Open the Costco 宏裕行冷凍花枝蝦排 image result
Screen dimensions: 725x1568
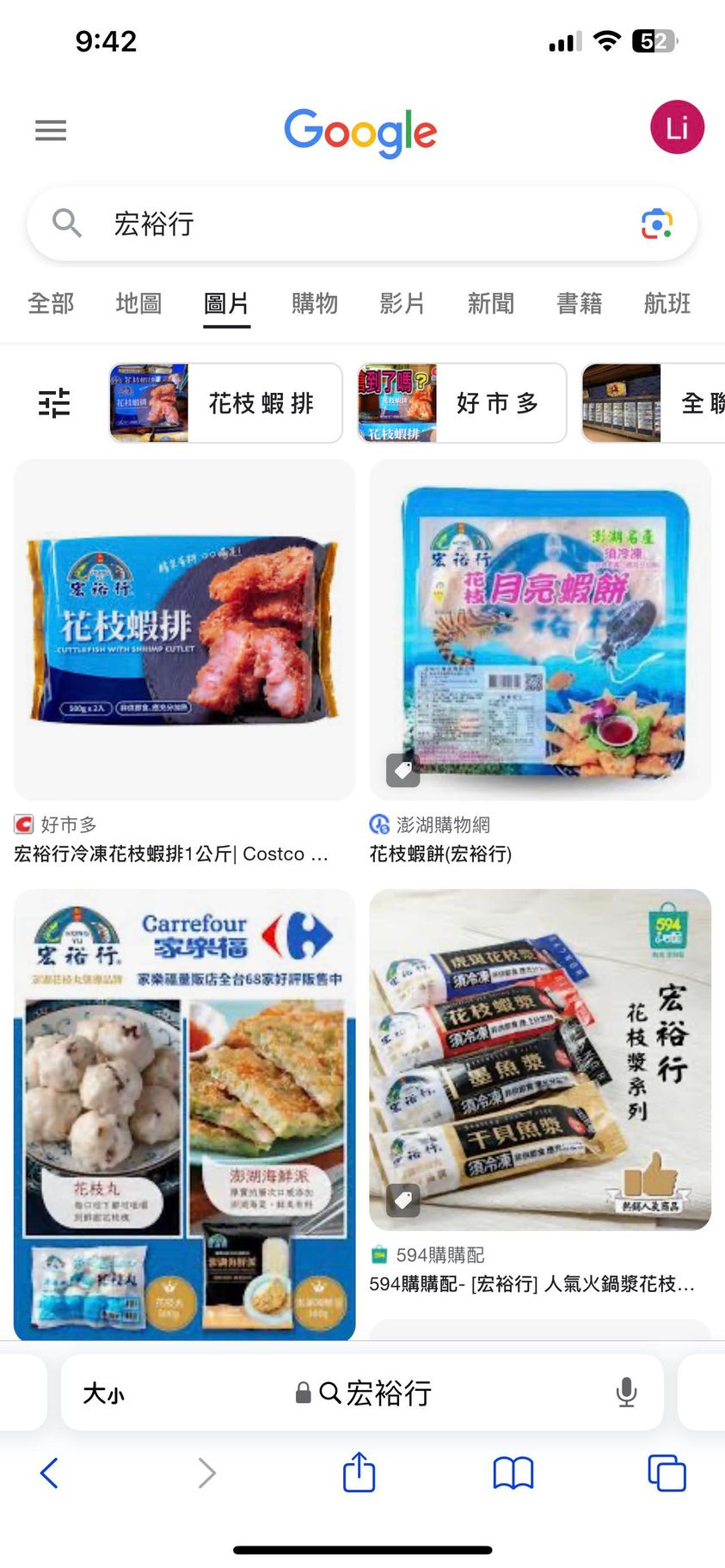(x=185, y=630)
